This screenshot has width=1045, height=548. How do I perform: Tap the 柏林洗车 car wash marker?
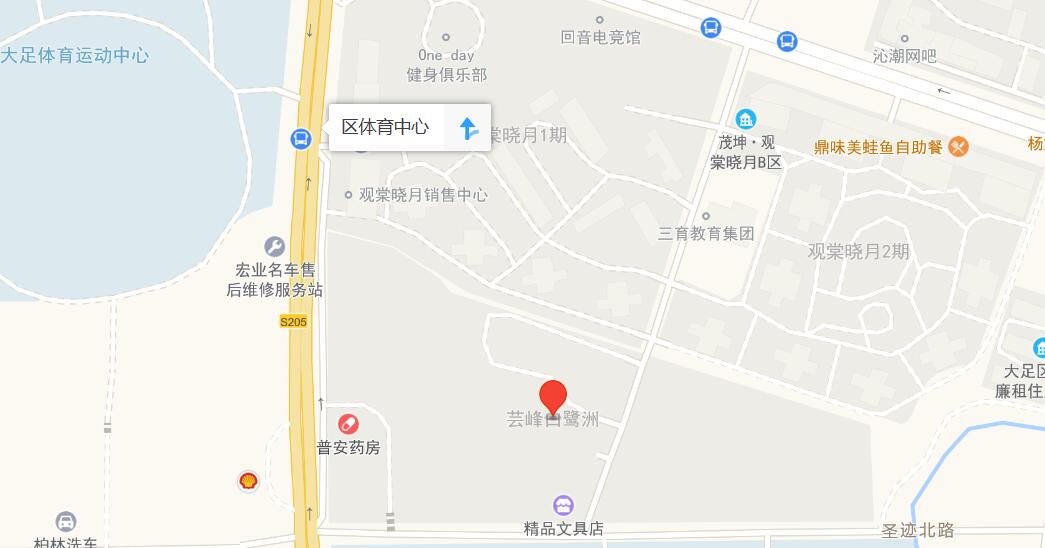pyautogui.click(x=66, y=522)
